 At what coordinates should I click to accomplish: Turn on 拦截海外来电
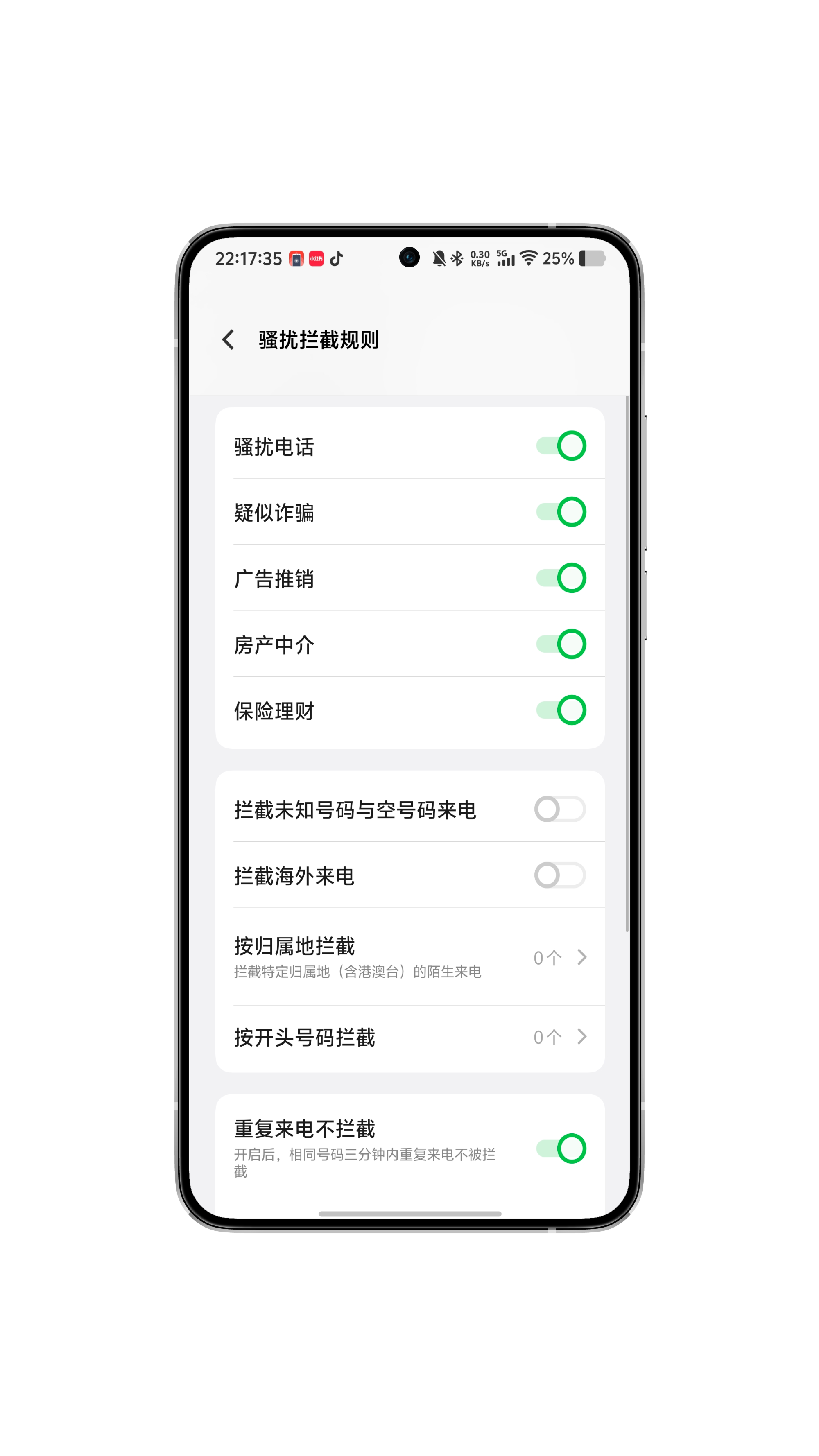pyautogui.click(x=560, y=875)
